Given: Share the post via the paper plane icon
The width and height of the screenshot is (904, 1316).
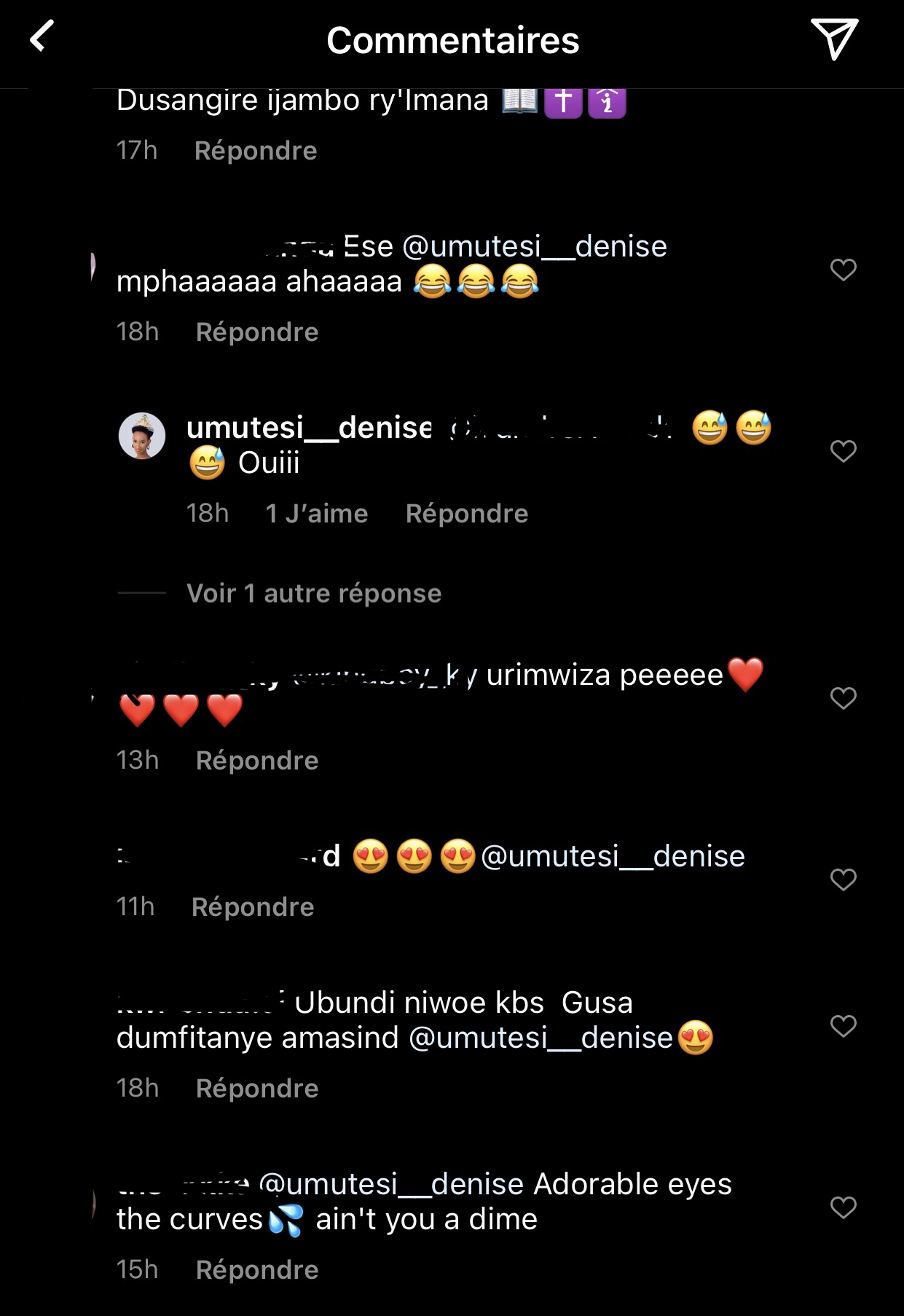Looking at the screenshot, I should 833,39.
